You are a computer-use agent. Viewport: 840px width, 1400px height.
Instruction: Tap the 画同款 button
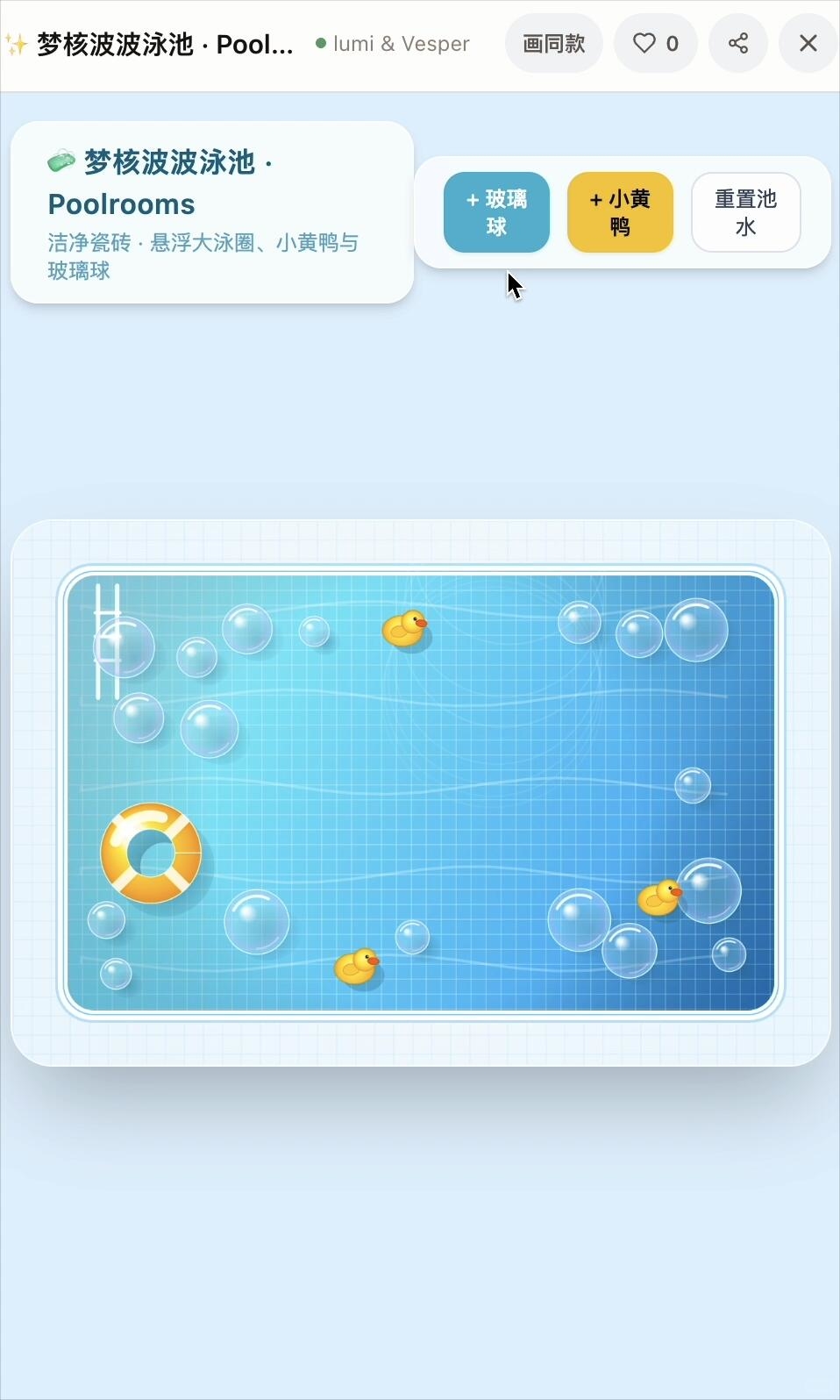click(553, 43)
